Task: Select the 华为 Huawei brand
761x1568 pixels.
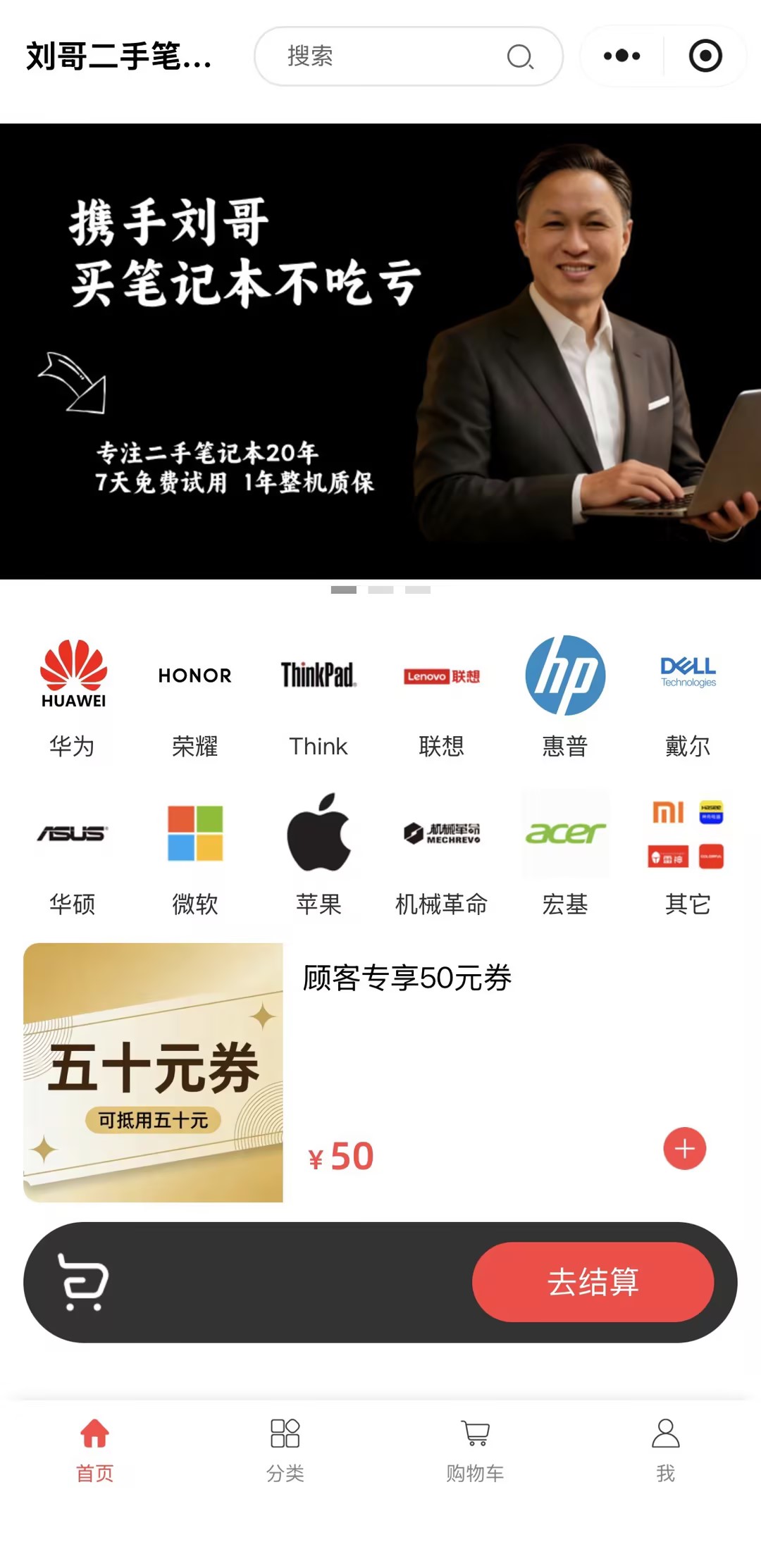Action: point(73,696)
